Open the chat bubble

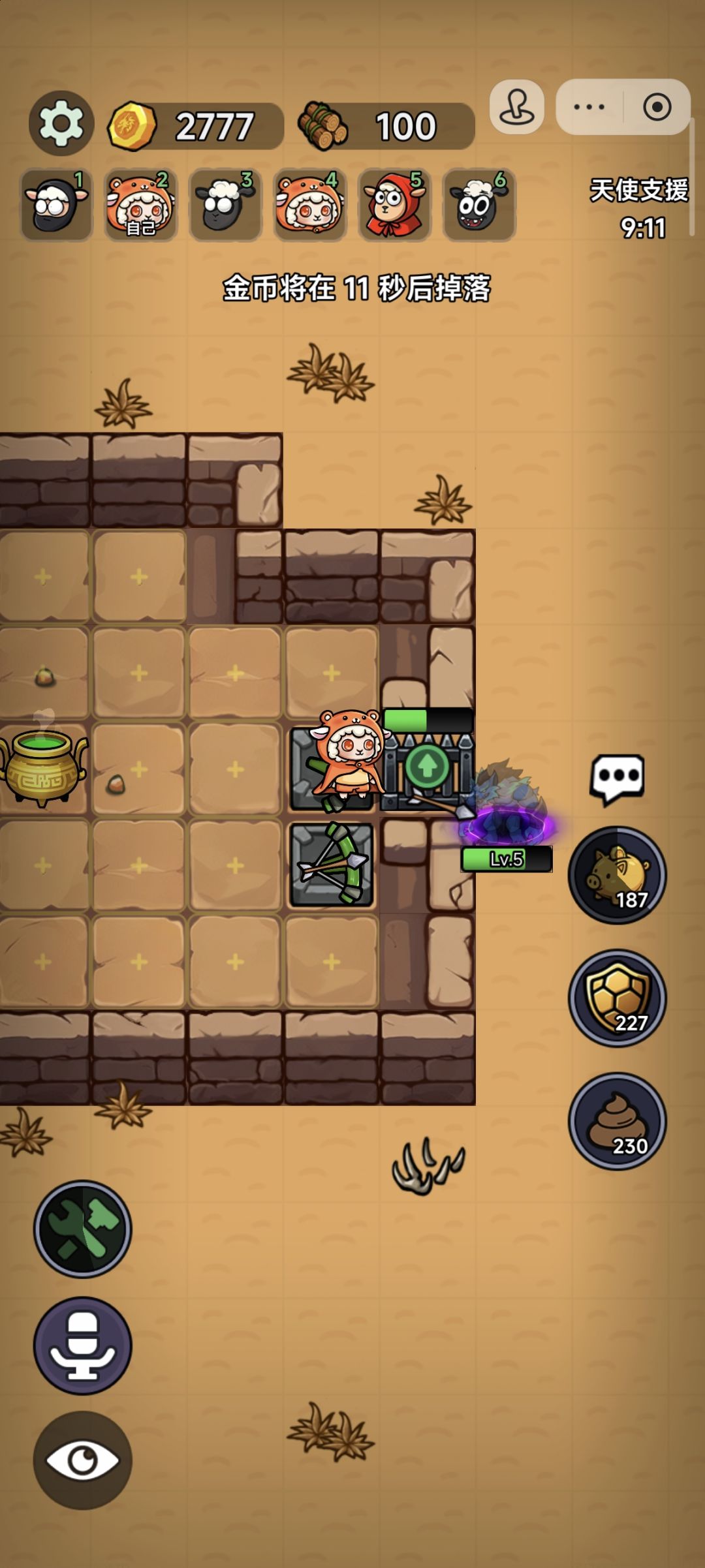(x=617, y=778)
